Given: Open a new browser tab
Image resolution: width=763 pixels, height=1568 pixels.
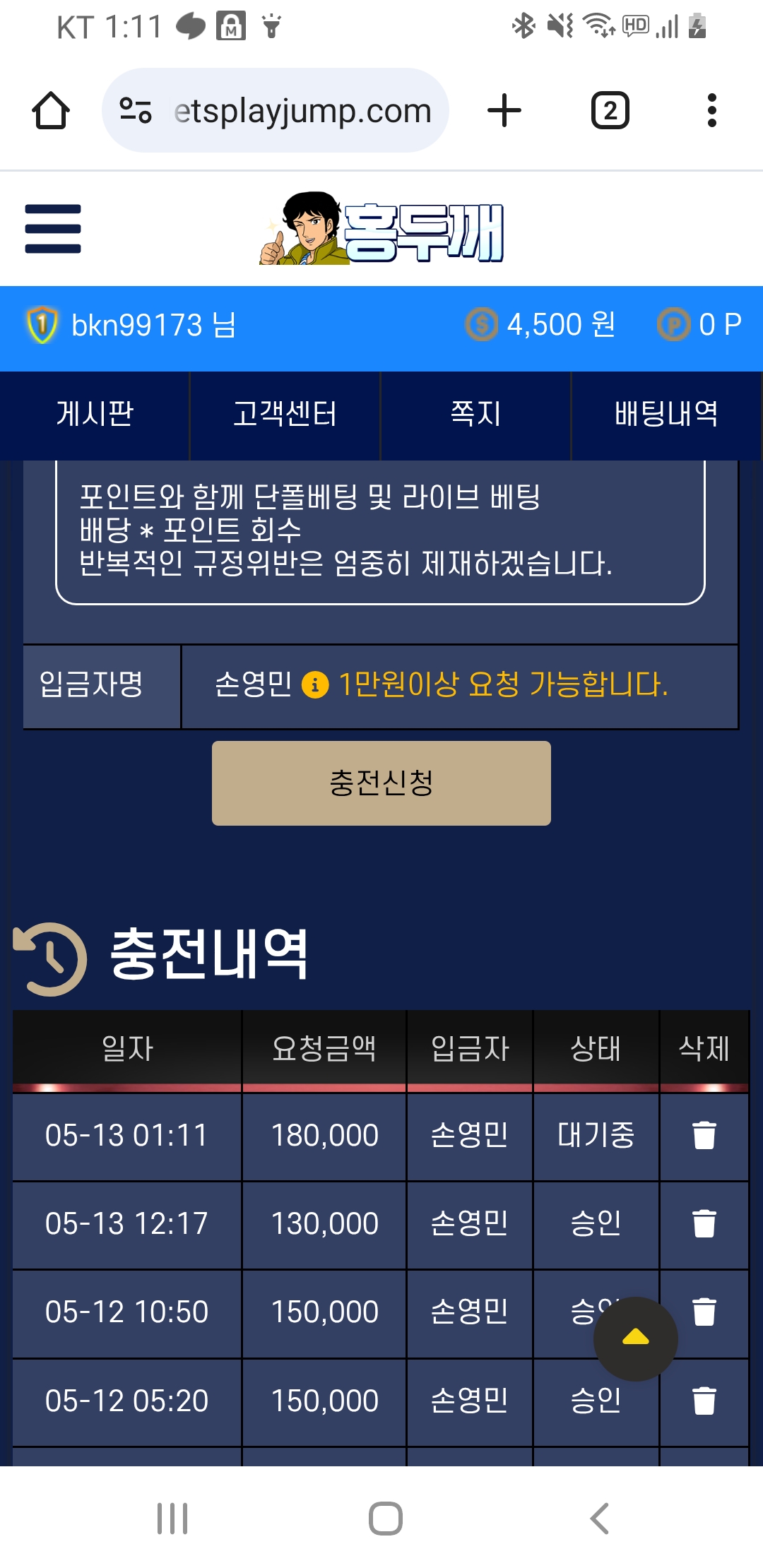Looking at the screenshot, I should [x=504, y=111].
